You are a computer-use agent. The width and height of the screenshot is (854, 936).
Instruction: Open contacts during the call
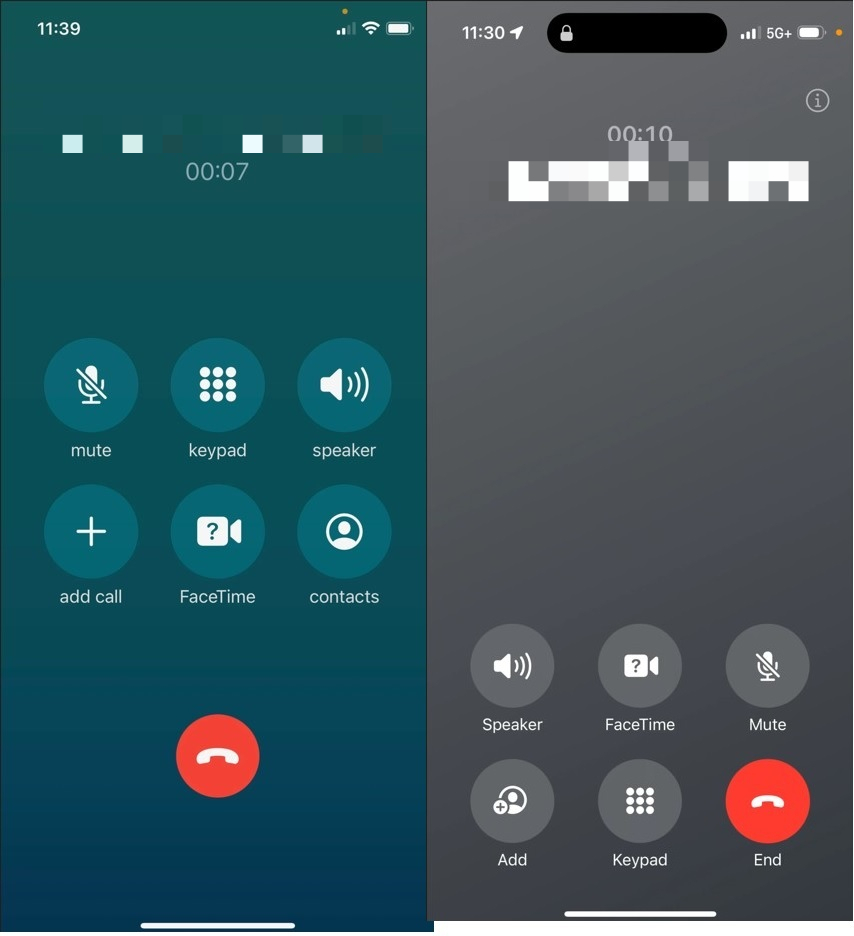344,531
